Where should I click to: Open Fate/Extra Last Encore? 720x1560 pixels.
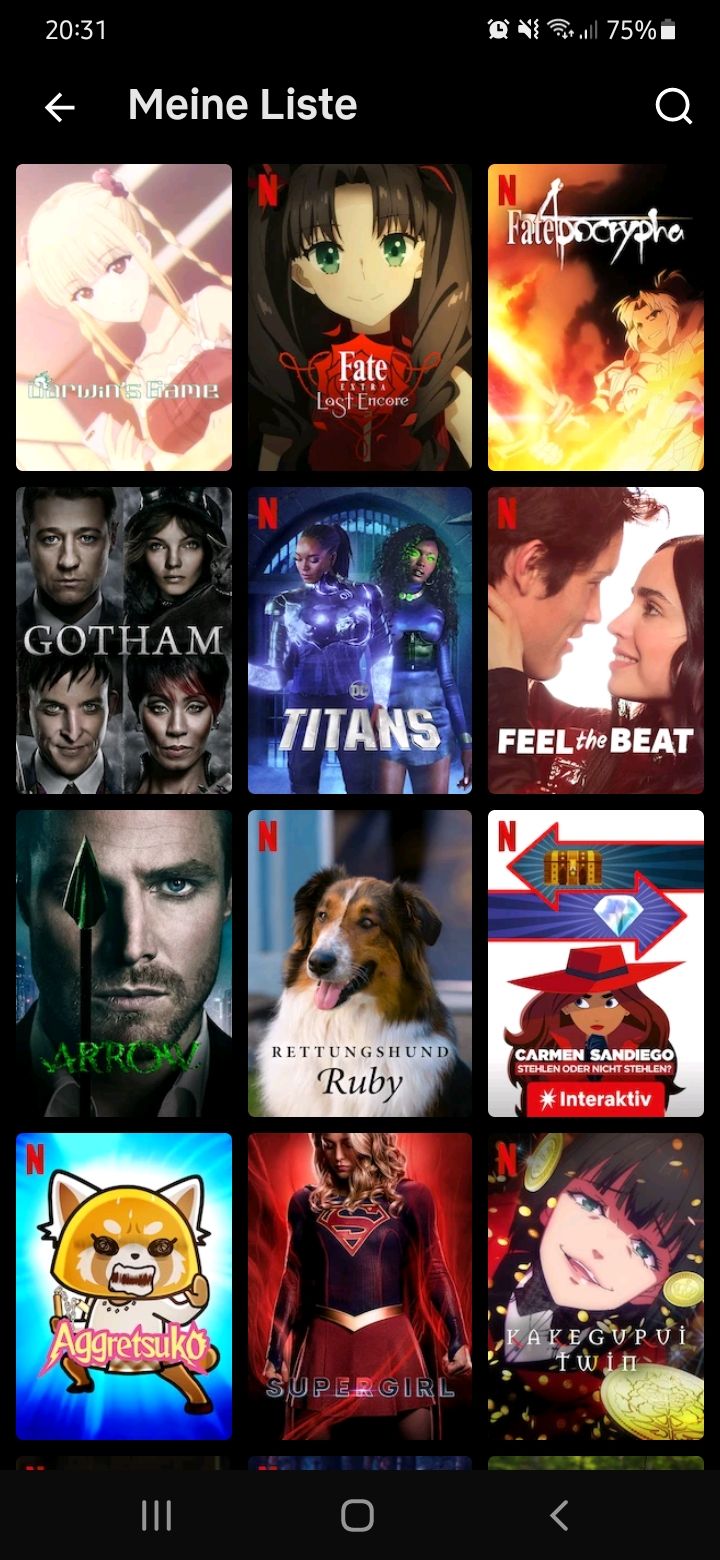click(360, 317)
